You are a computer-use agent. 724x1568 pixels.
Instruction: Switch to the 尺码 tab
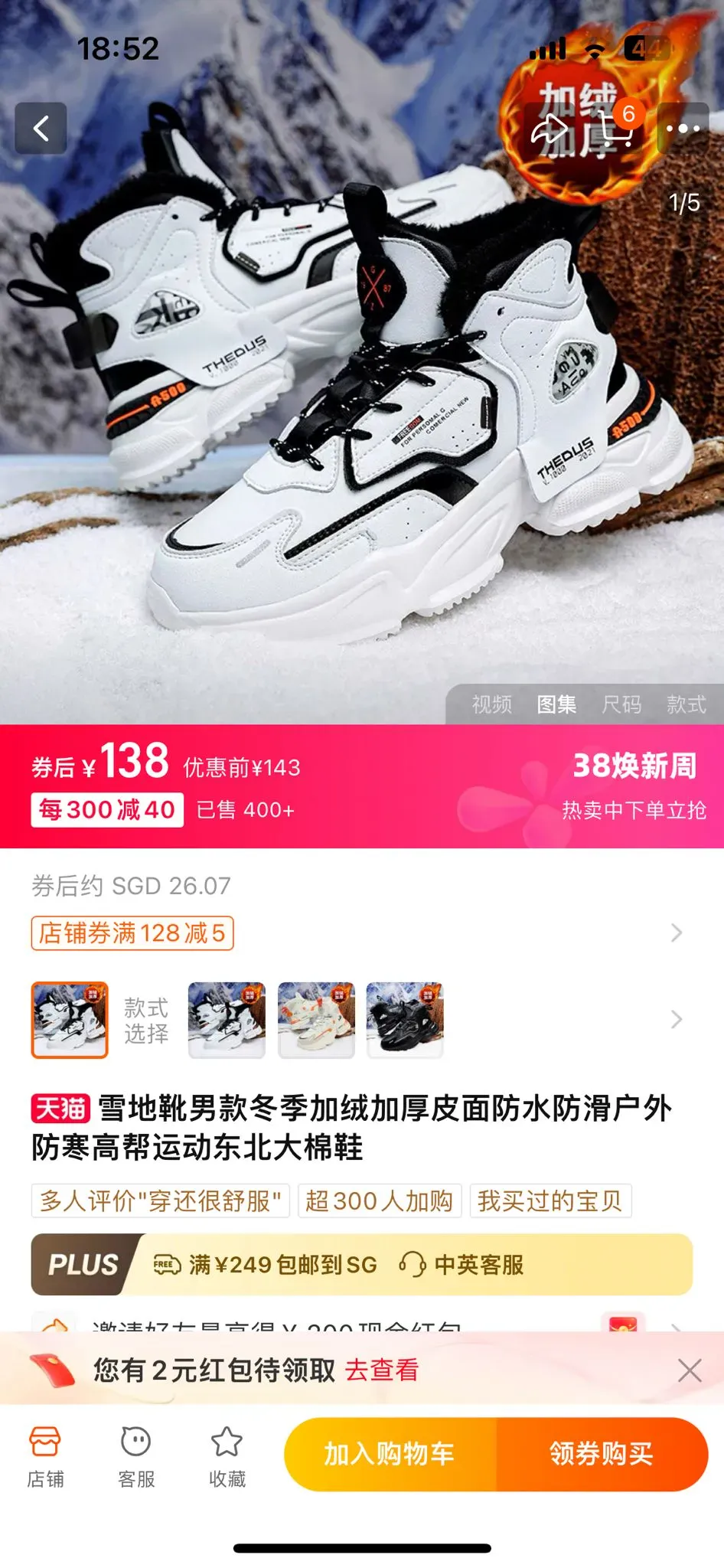(621, 704)
